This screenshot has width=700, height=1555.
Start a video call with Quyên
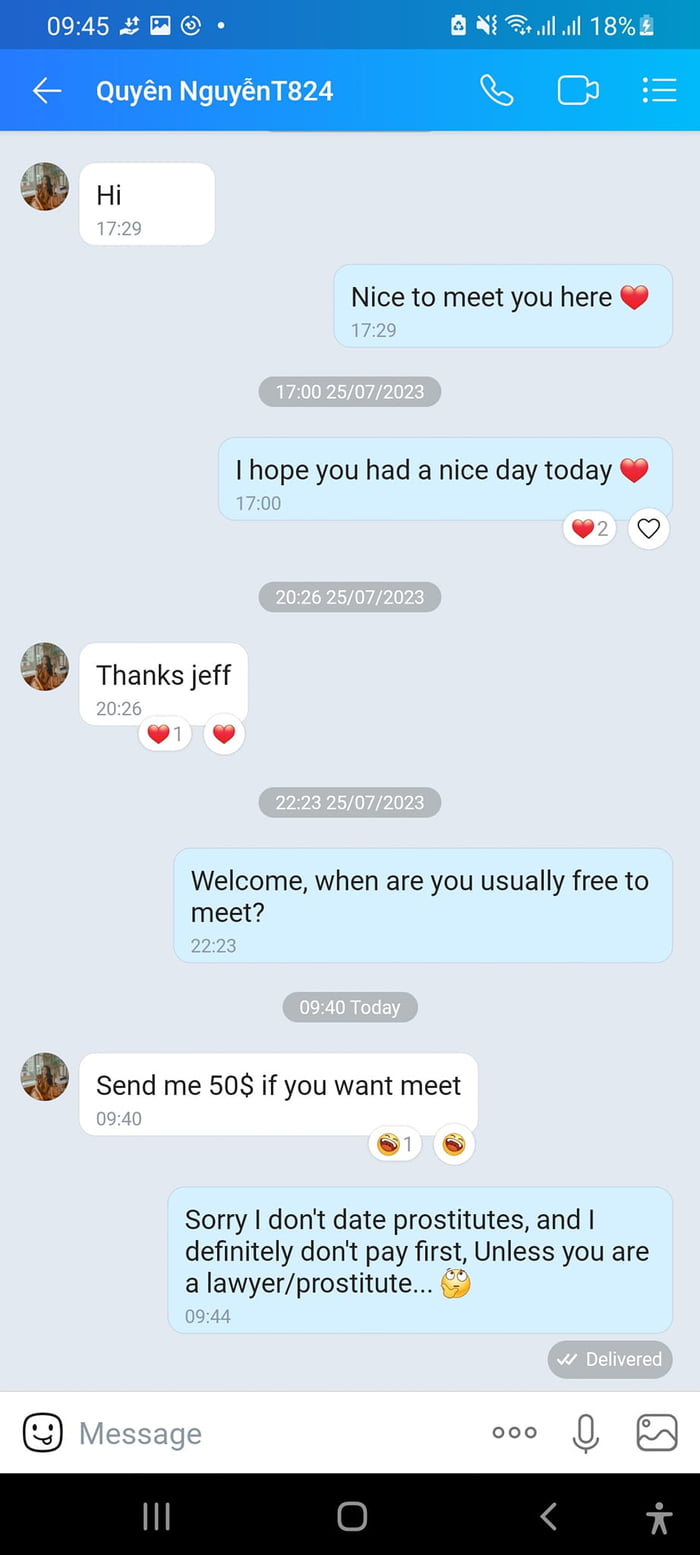pyautogui.click(x=577, y=91)
